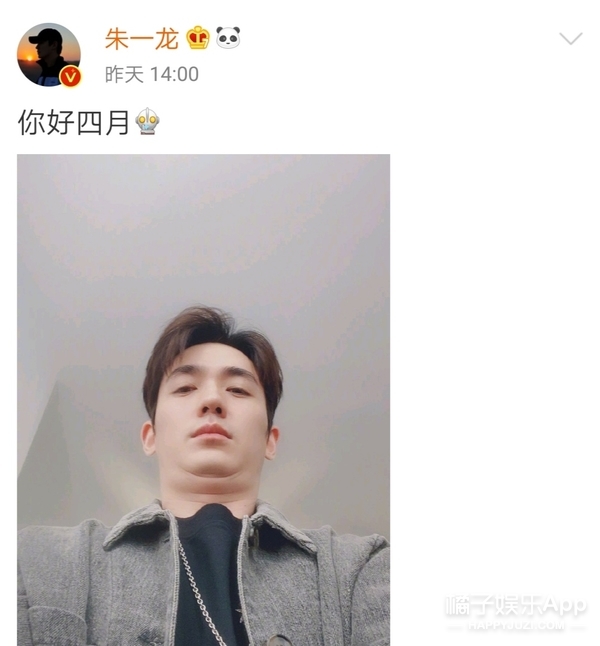The height and width of the screenshot is (646, 600).
Task: Open the username 朱一龙 profile
Action: pos(141,39)
